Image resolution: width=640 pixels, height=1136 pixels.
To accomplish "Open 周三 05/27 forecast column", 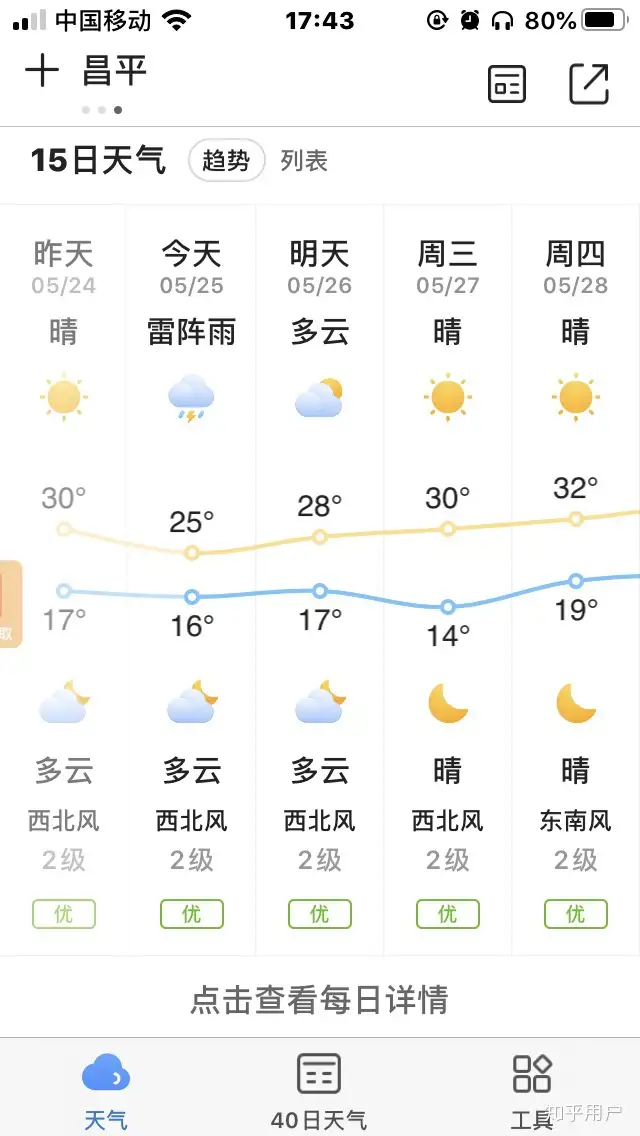I will click(x=448, y=580).
